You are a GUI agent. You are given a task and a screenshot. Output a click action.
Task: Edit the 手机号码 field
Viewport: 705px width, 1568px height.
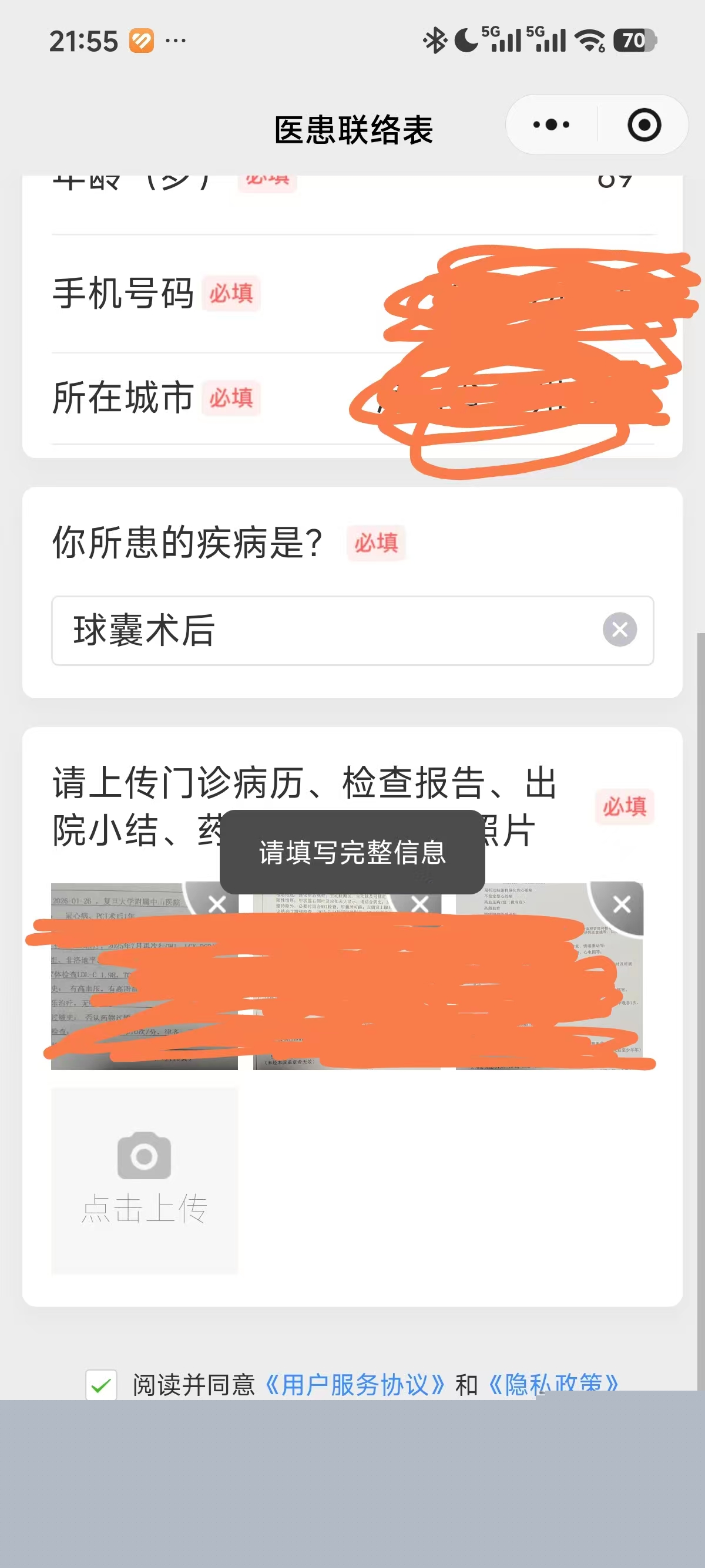click(x=518, y=294)
